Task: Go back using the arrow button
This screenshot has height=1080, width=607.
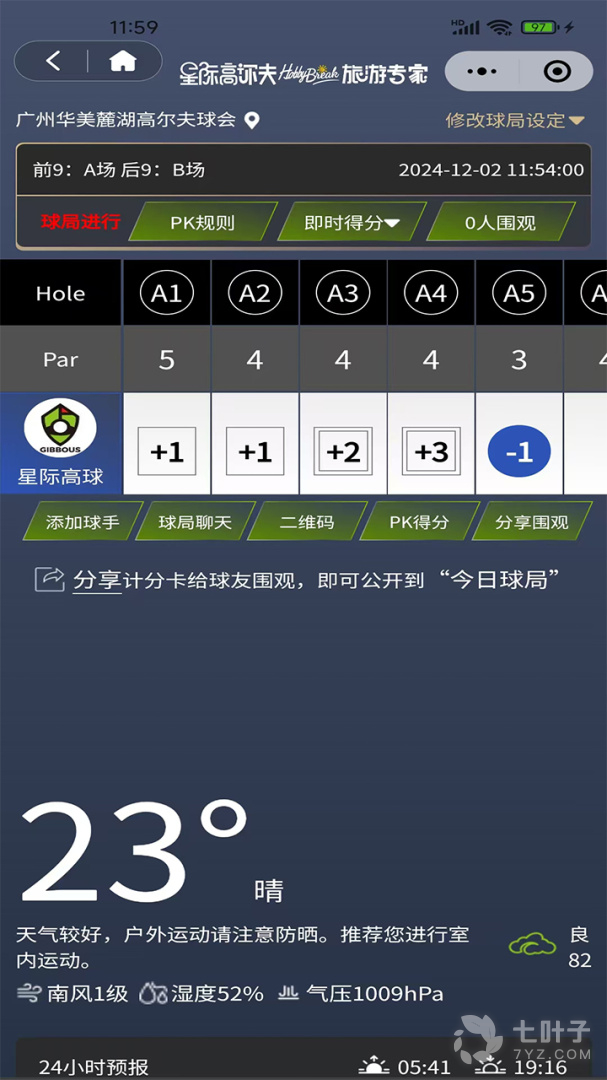Action: click(x=53, y=62)
